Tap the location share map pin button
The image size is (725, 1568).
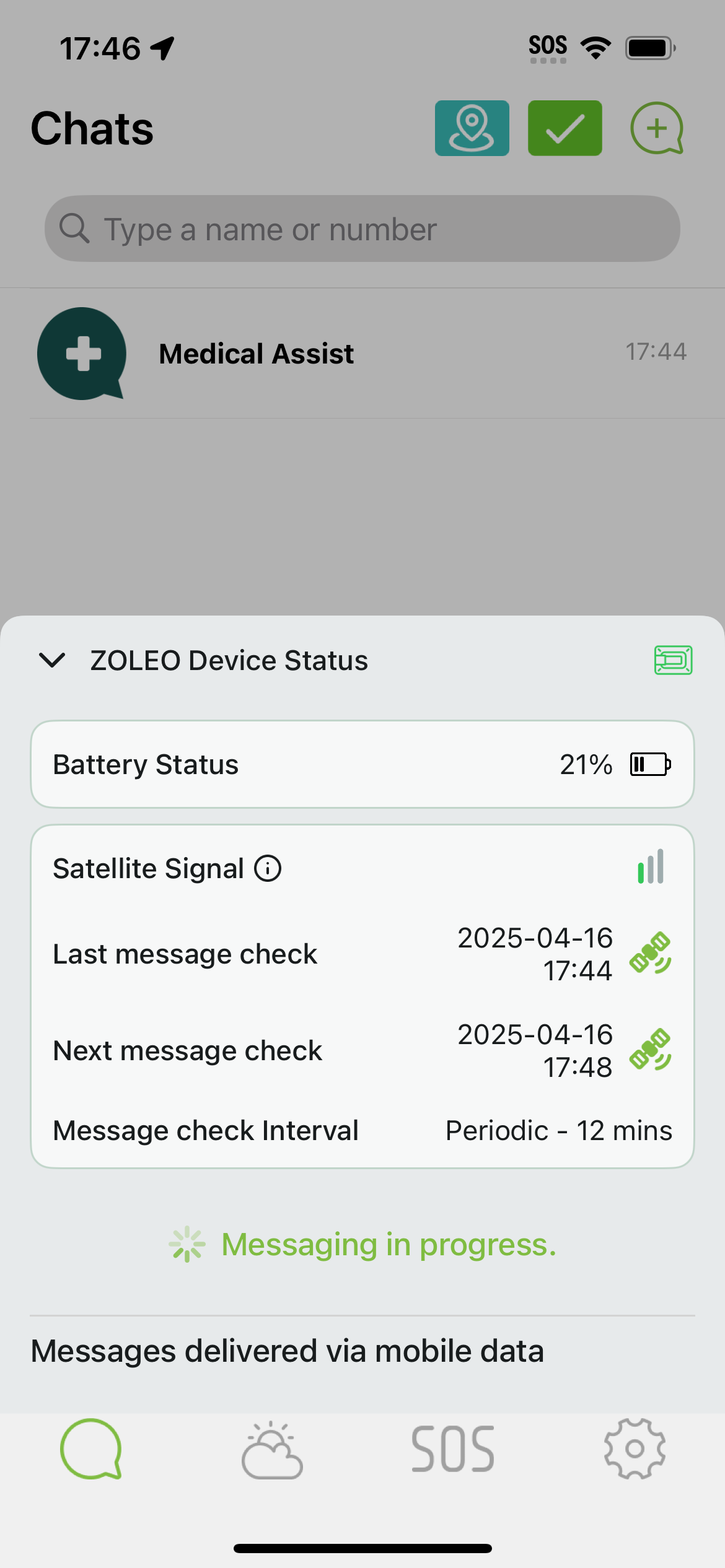pyautogui.click(x=472, y=128)
